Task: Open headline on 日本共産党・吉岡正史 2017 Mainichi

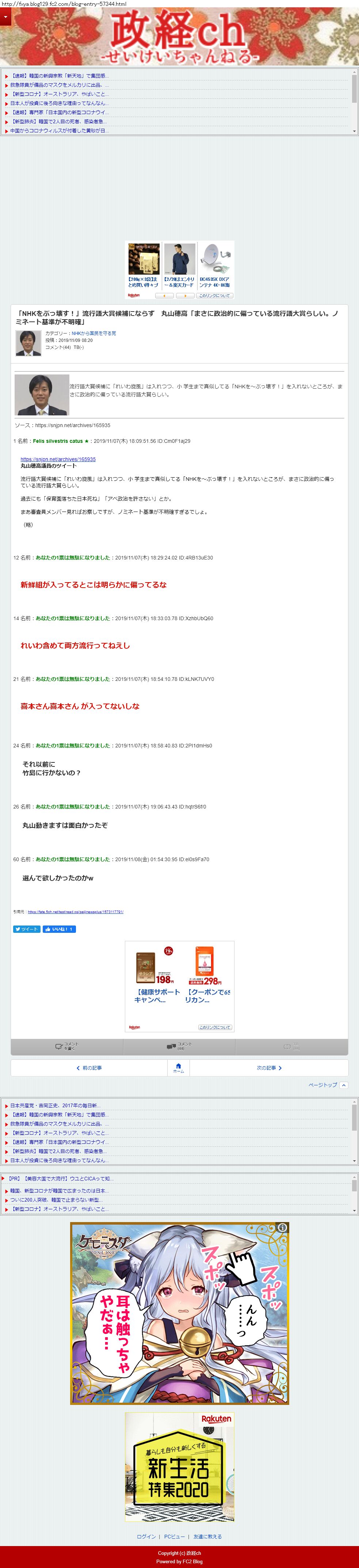Action: tap(55, 1105)
